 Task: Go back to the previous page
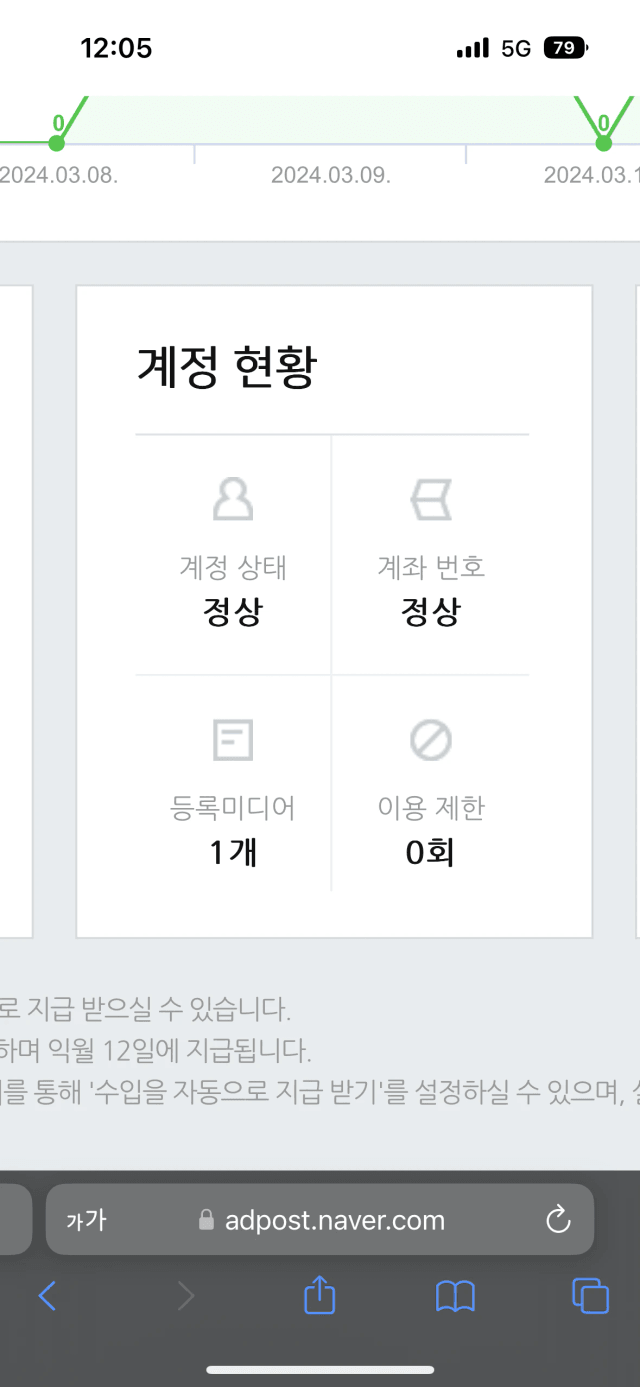(x=47, y=1297)
